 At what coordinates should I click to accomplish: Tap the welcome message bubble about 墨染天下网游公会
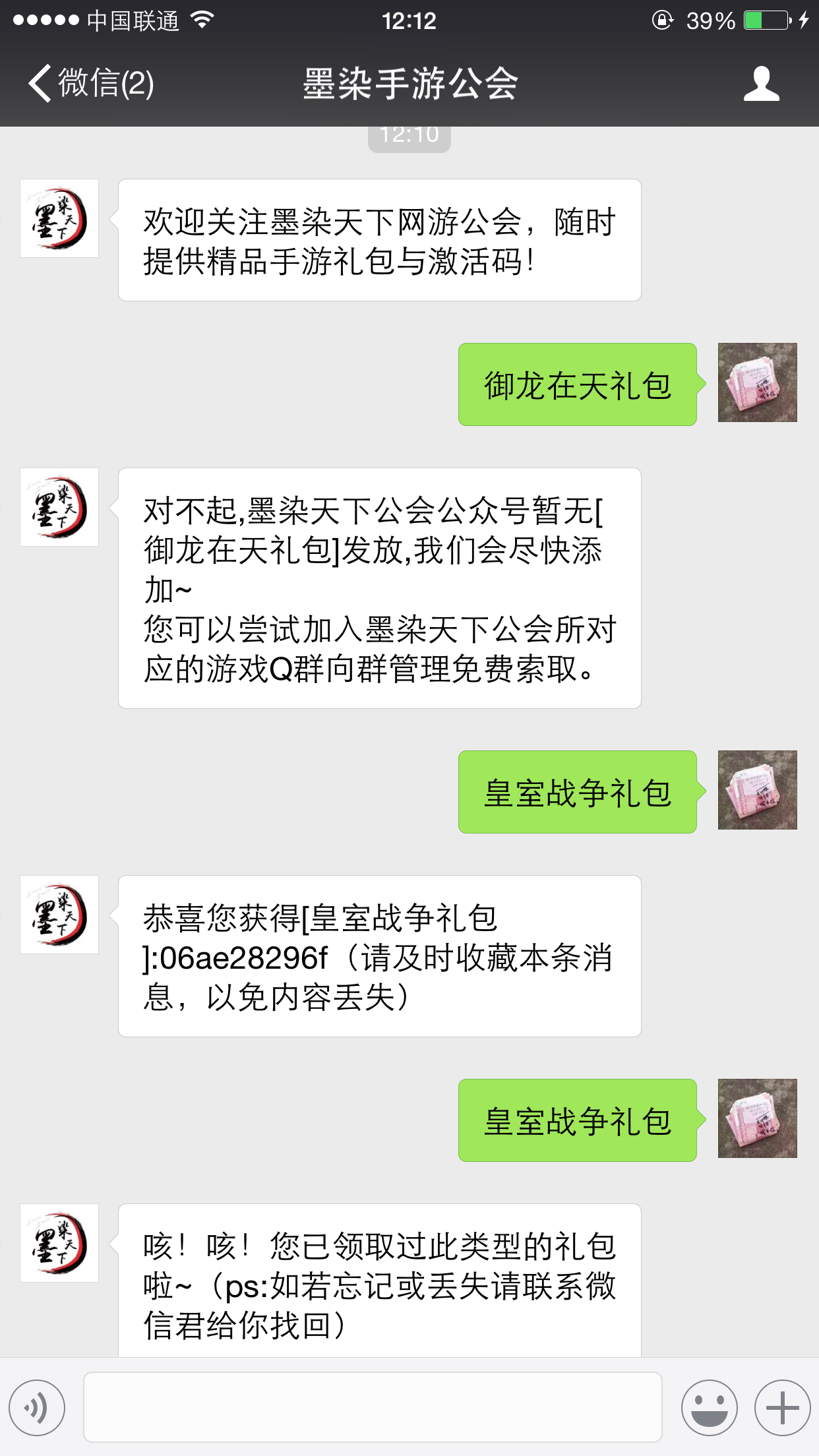379,241
